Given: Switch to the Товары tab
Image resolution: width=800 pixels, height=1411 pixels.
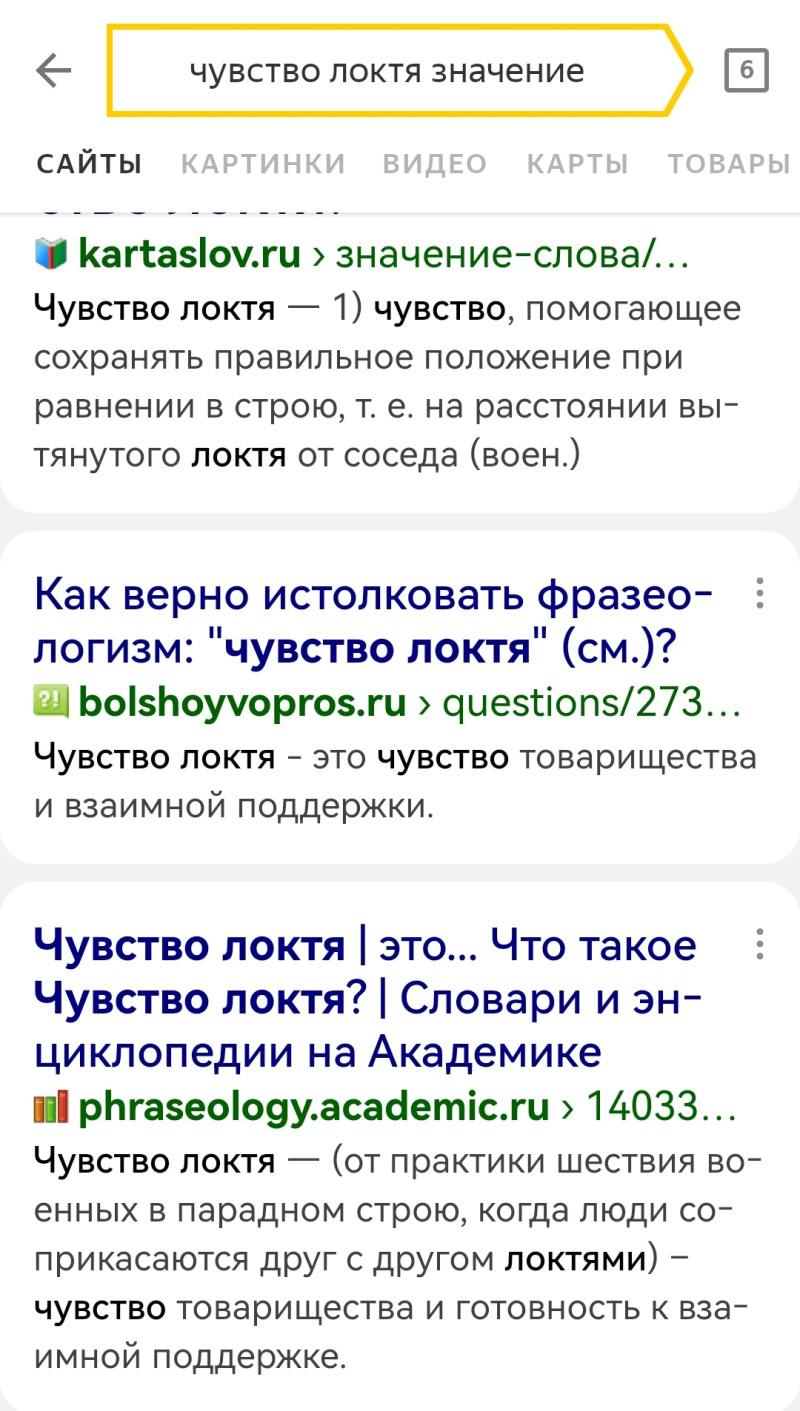Looking at the screenshot, I should [x=728, y=164].
